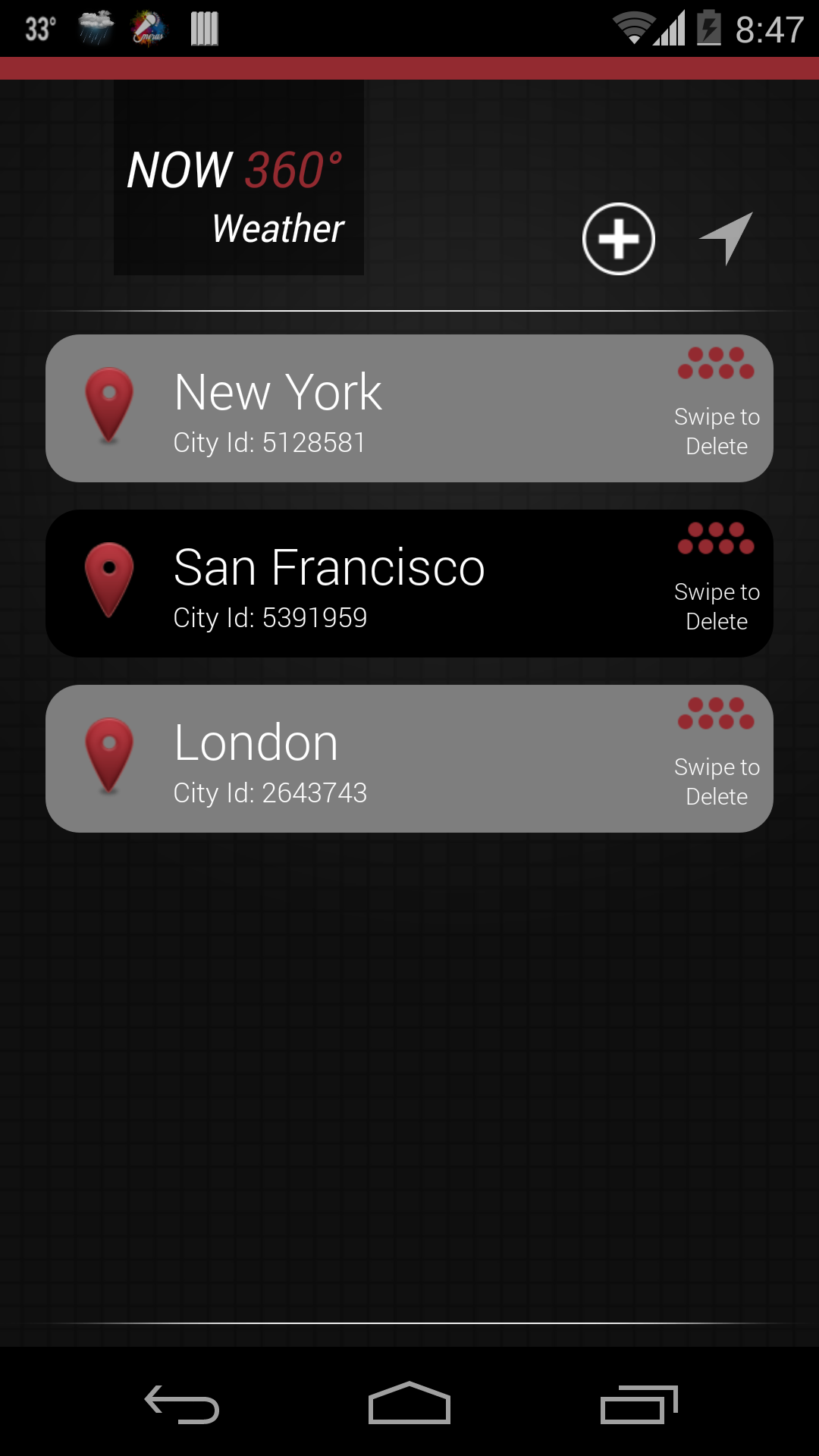Tap the news app icon in the status bar
Screen dimensions: 819x1456
[149, 29]
